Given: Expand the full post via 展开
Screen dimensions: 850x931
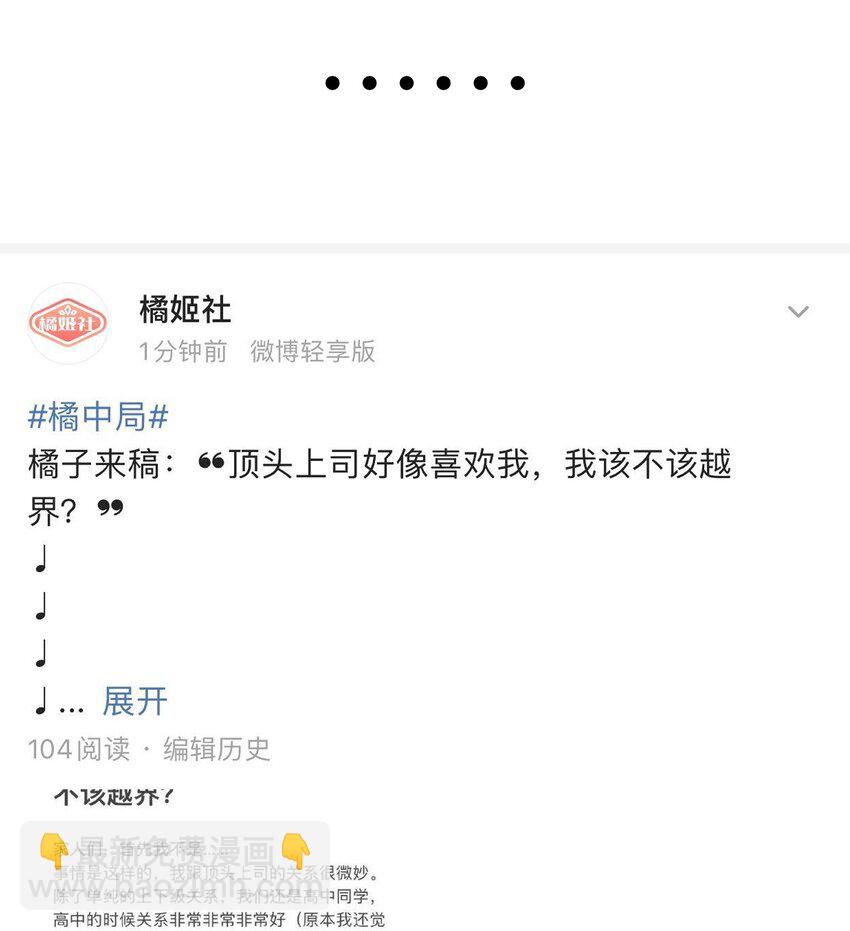Looking at the screenshot, I should 135,702.
